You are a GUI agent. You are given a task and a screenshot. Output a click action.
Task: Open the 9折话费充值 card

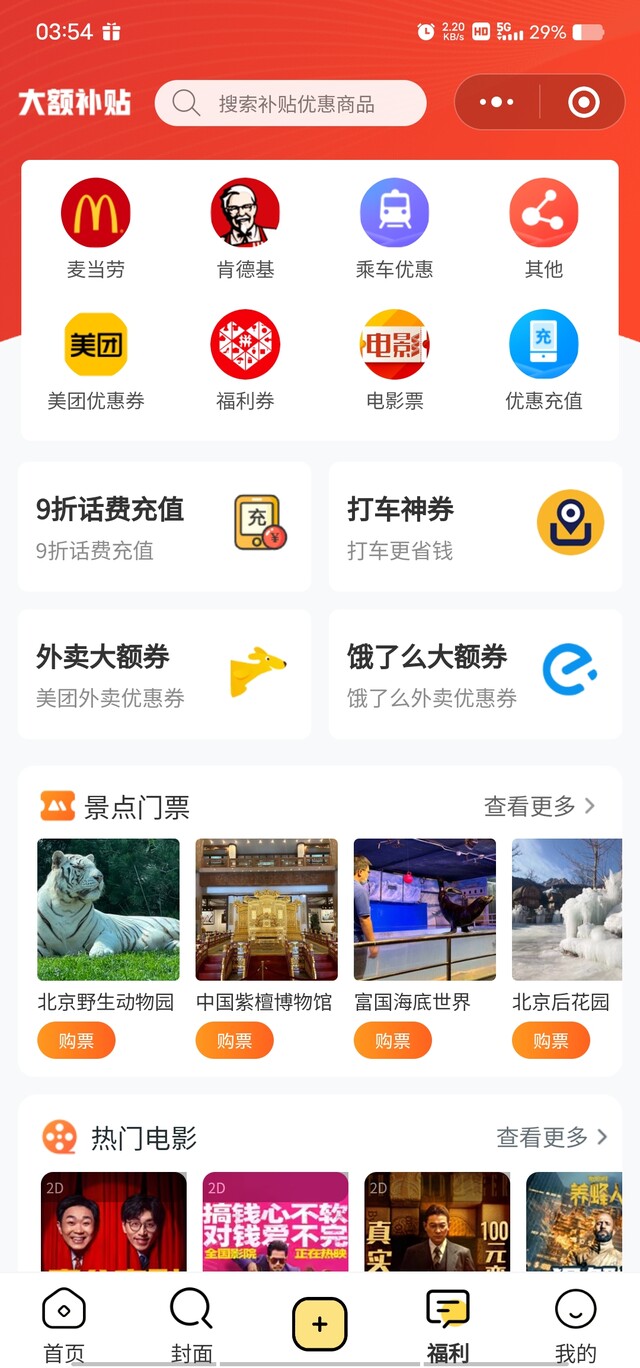[164, 526]
